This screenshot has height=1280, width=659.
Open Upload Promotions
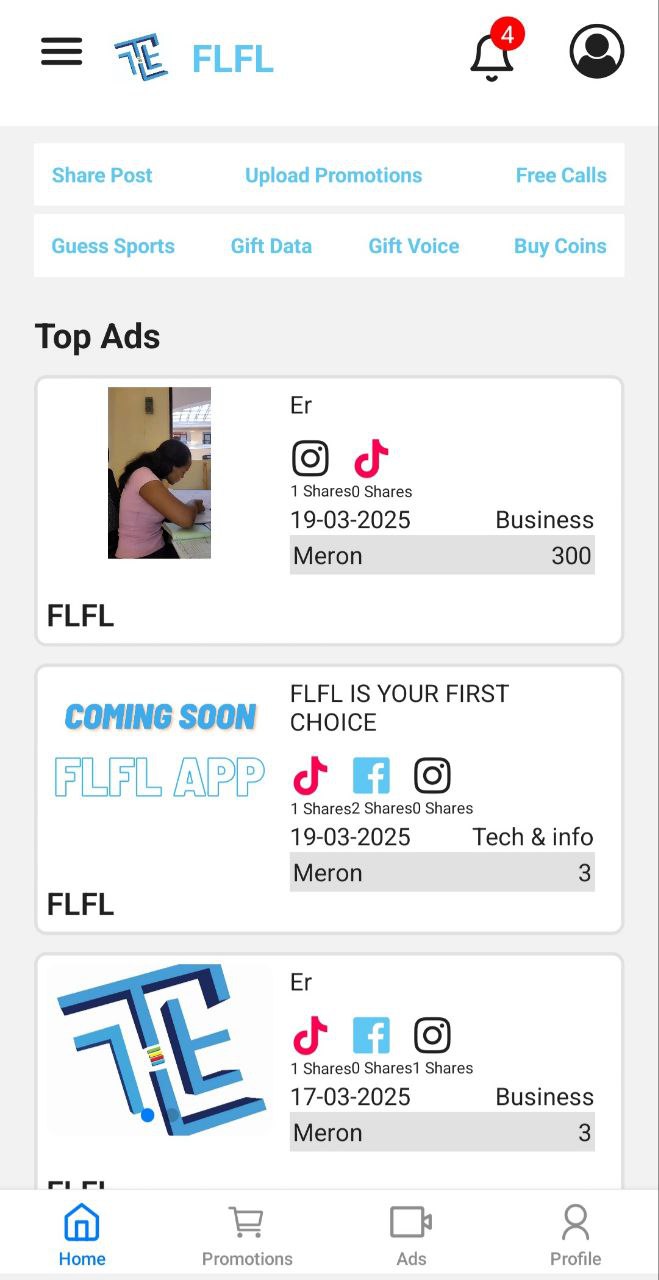pos(334,175)
